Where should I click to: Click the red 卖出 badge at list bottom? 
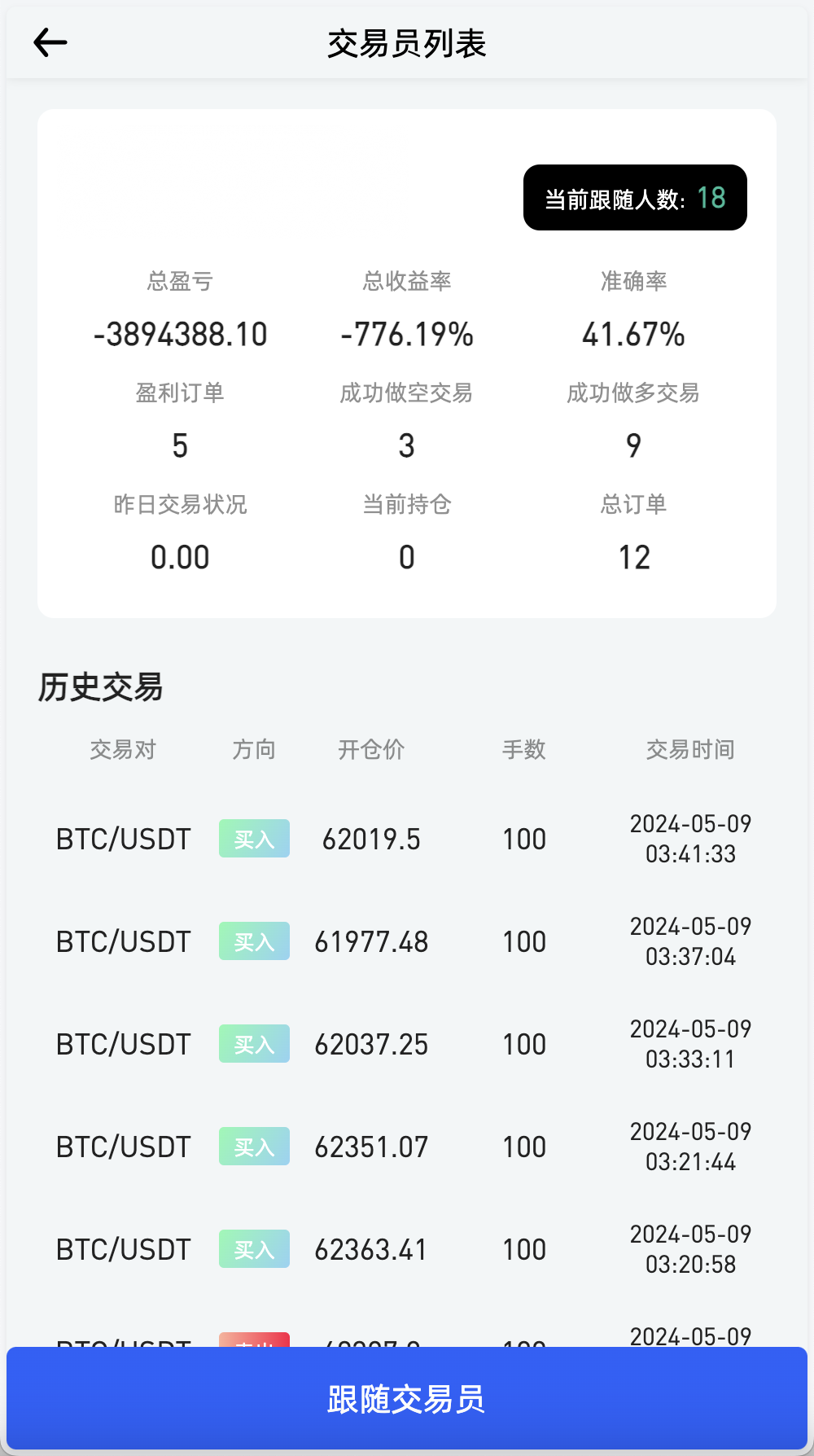click(253, 1343)
